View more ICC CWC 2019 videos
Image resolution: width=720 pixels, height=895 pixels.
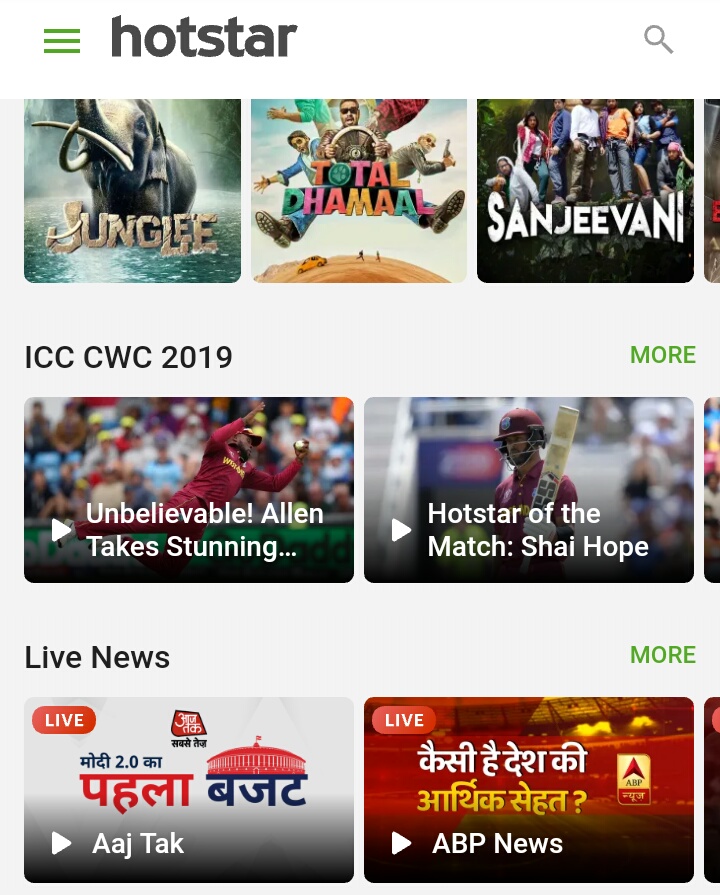click(x=662, y=355)
